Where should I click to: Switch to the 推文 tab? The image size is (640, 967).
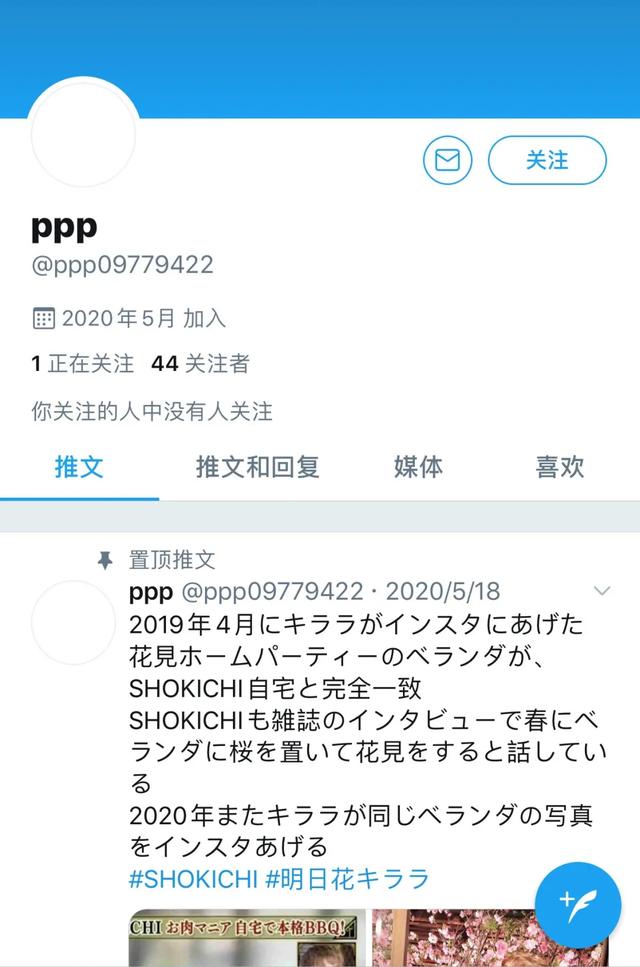point(79,467)
